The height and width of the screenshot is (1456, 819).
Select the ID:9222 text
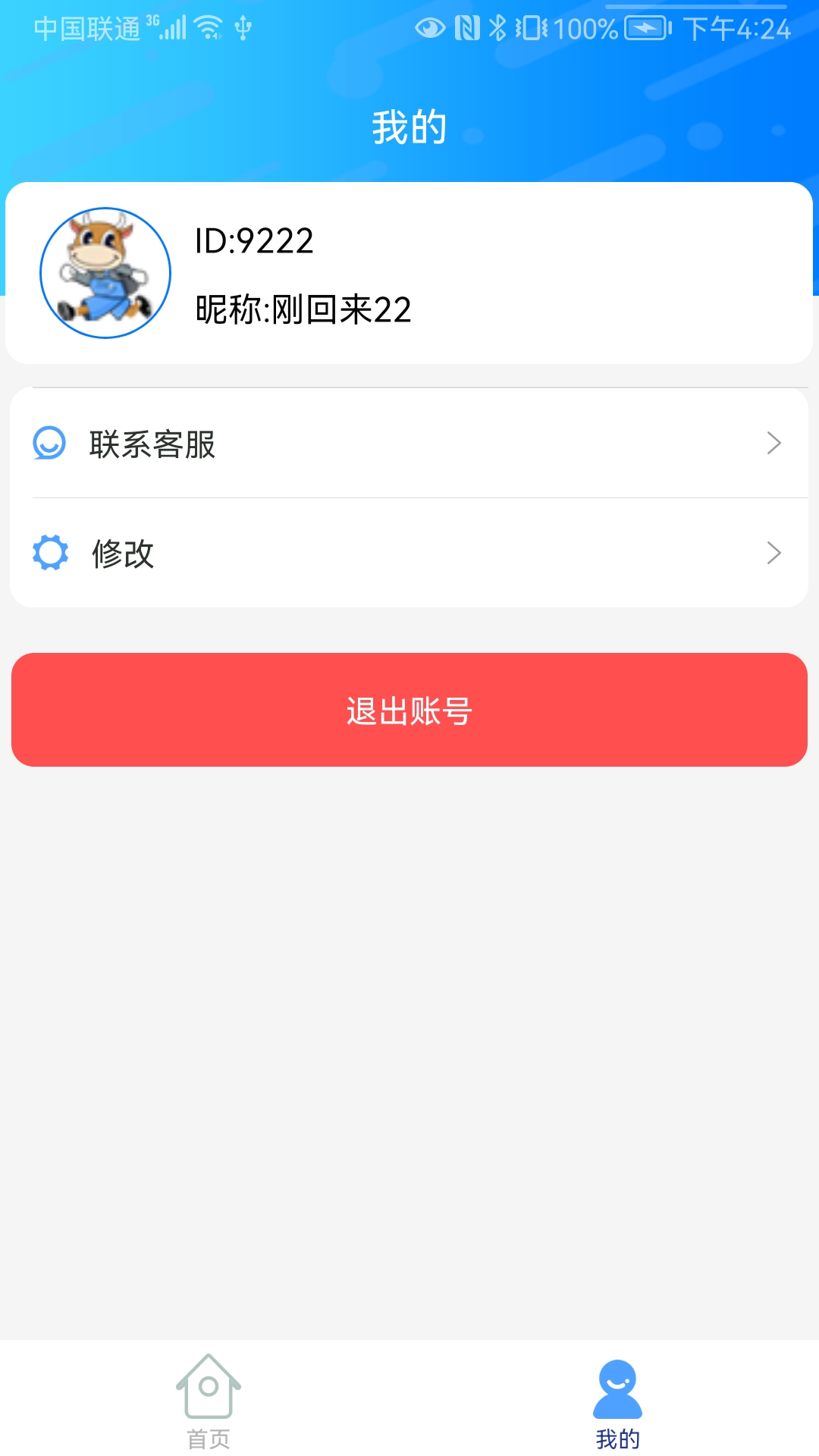point(251,243)
